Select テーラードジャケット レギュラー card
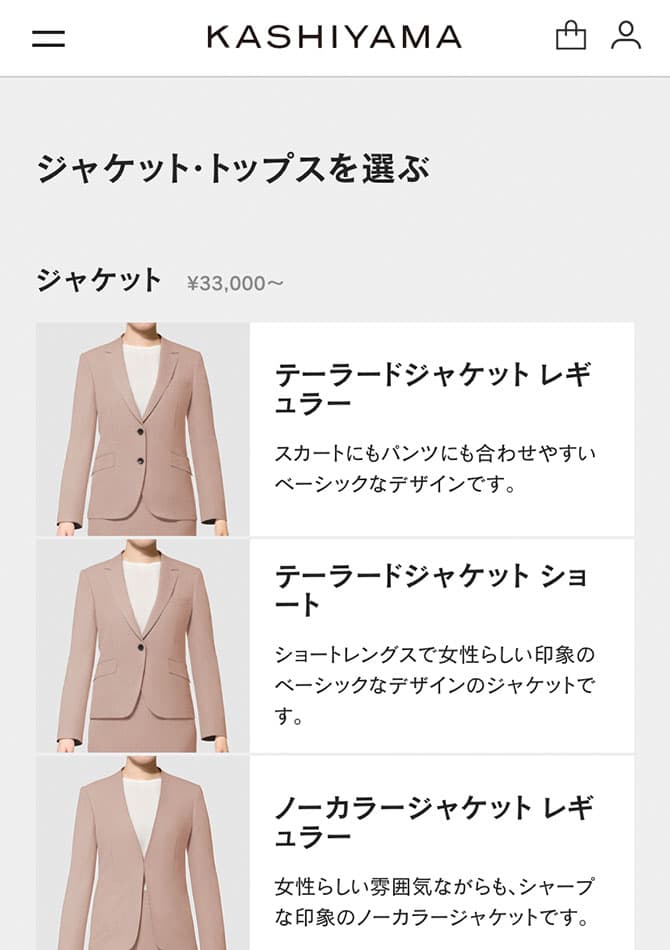670x950 pixels. click(x=335, y=429)
